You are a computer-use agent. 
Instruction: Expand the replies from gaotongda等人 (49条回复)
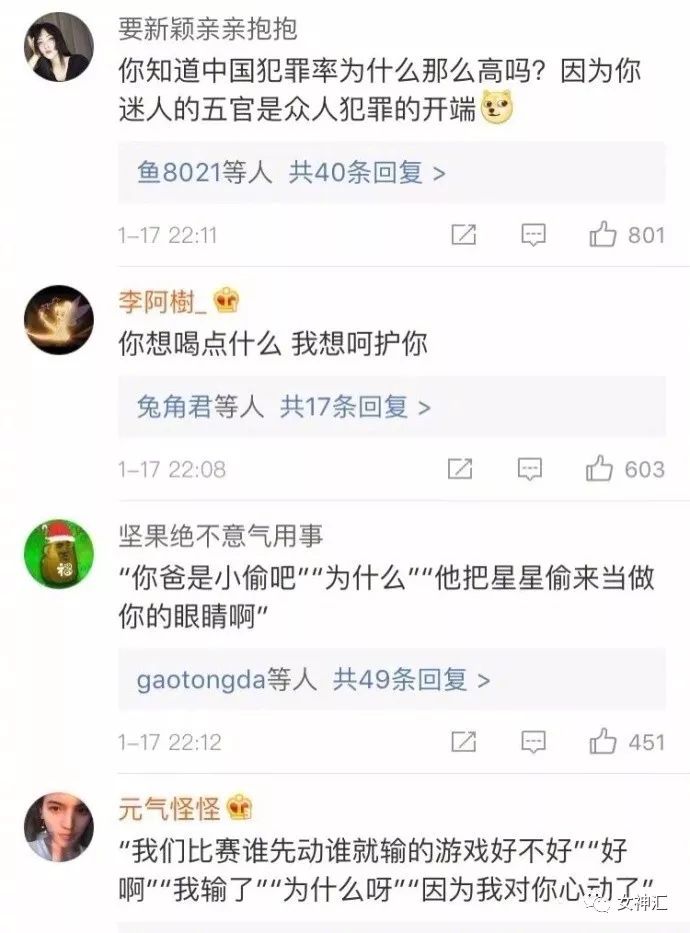tap(313, 681)
